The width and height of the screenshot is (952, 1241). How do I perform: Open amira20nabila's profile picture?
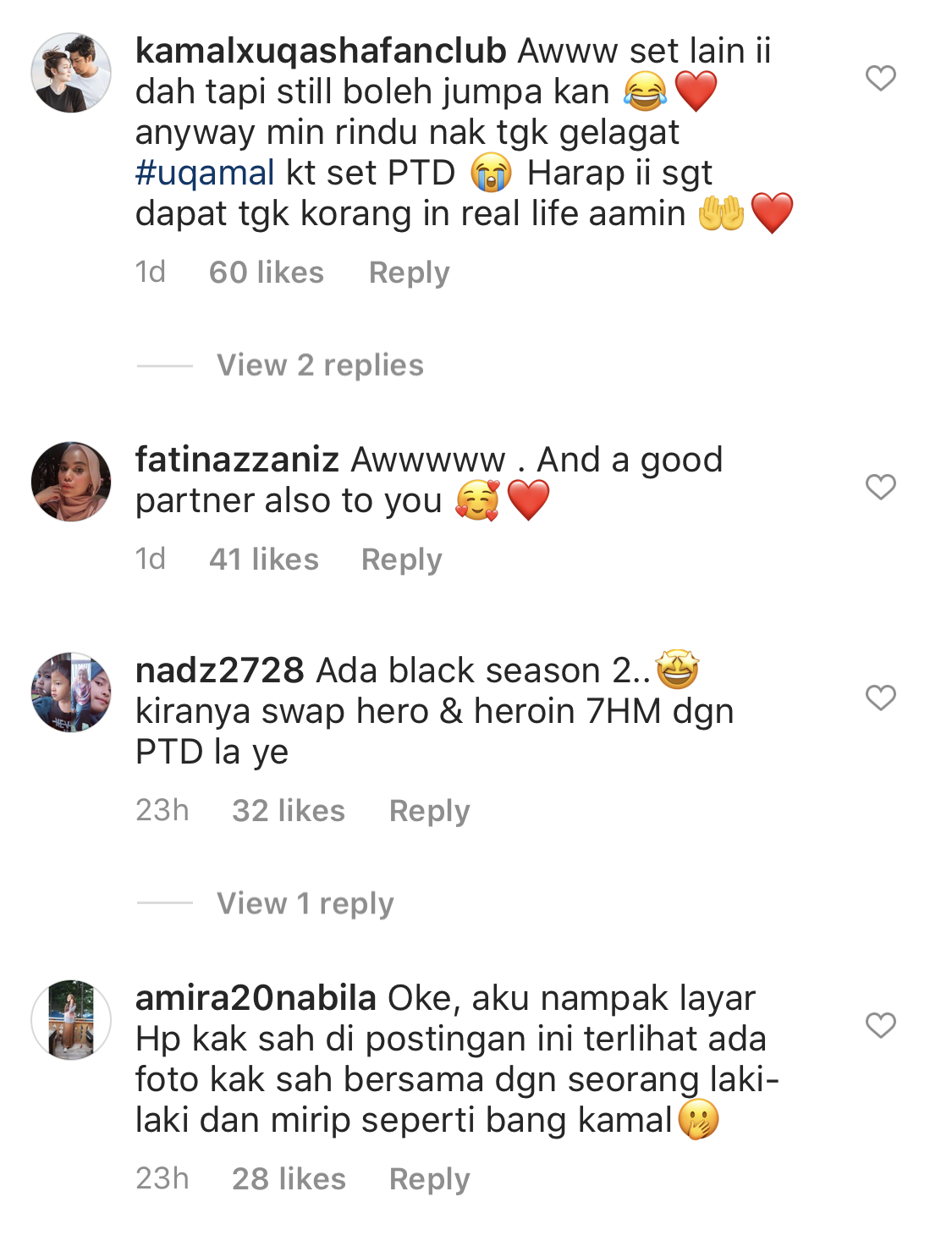click(71, 1019)
